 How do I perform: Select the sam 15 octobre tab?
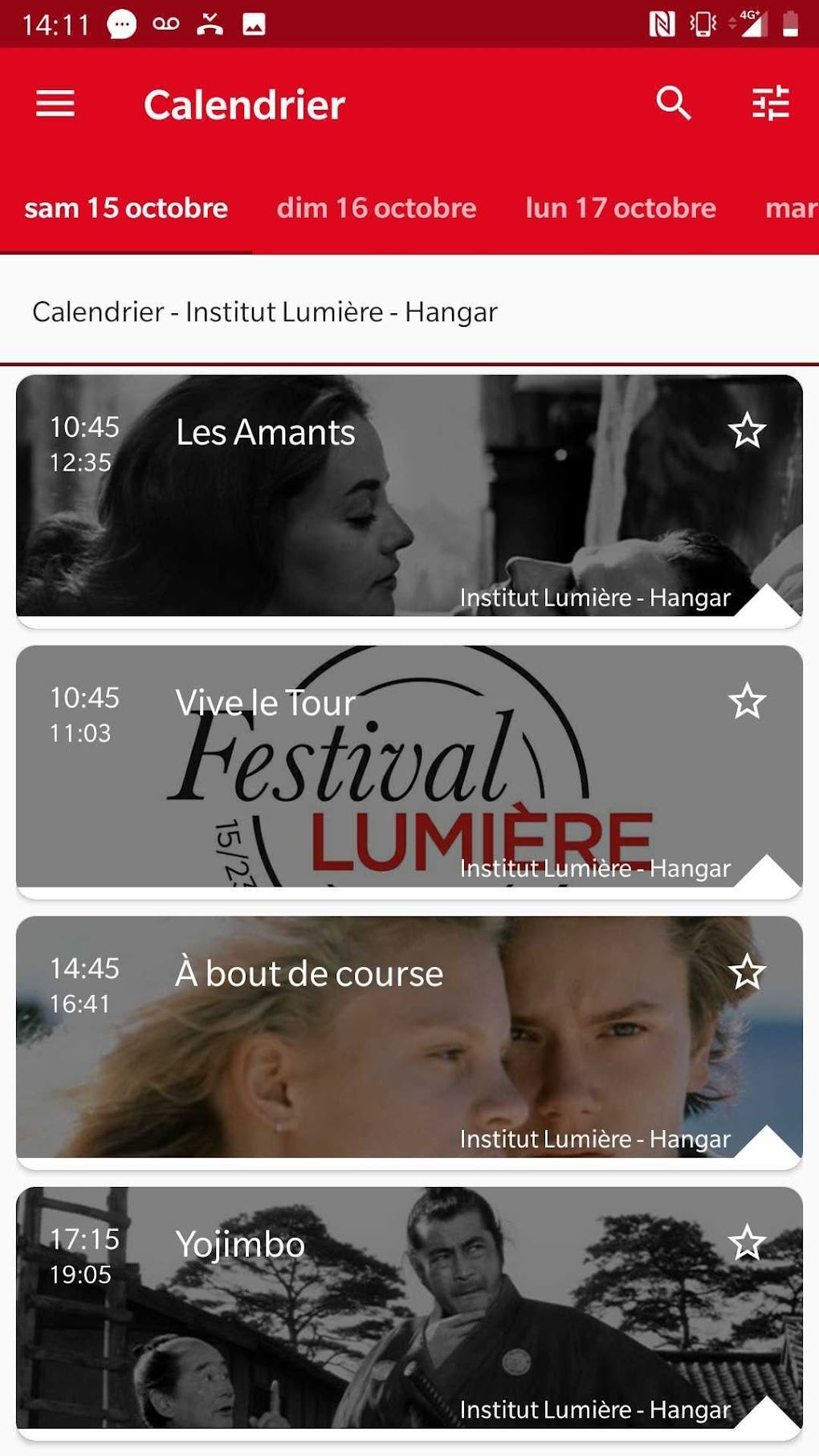[x=126, y=208]
